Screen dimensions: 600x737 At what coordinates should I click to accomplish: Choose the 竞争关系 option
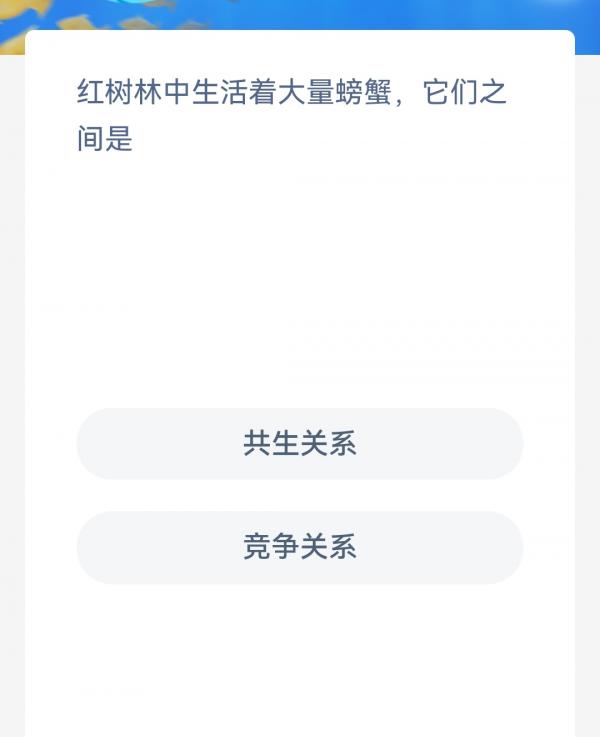(300, 547)
